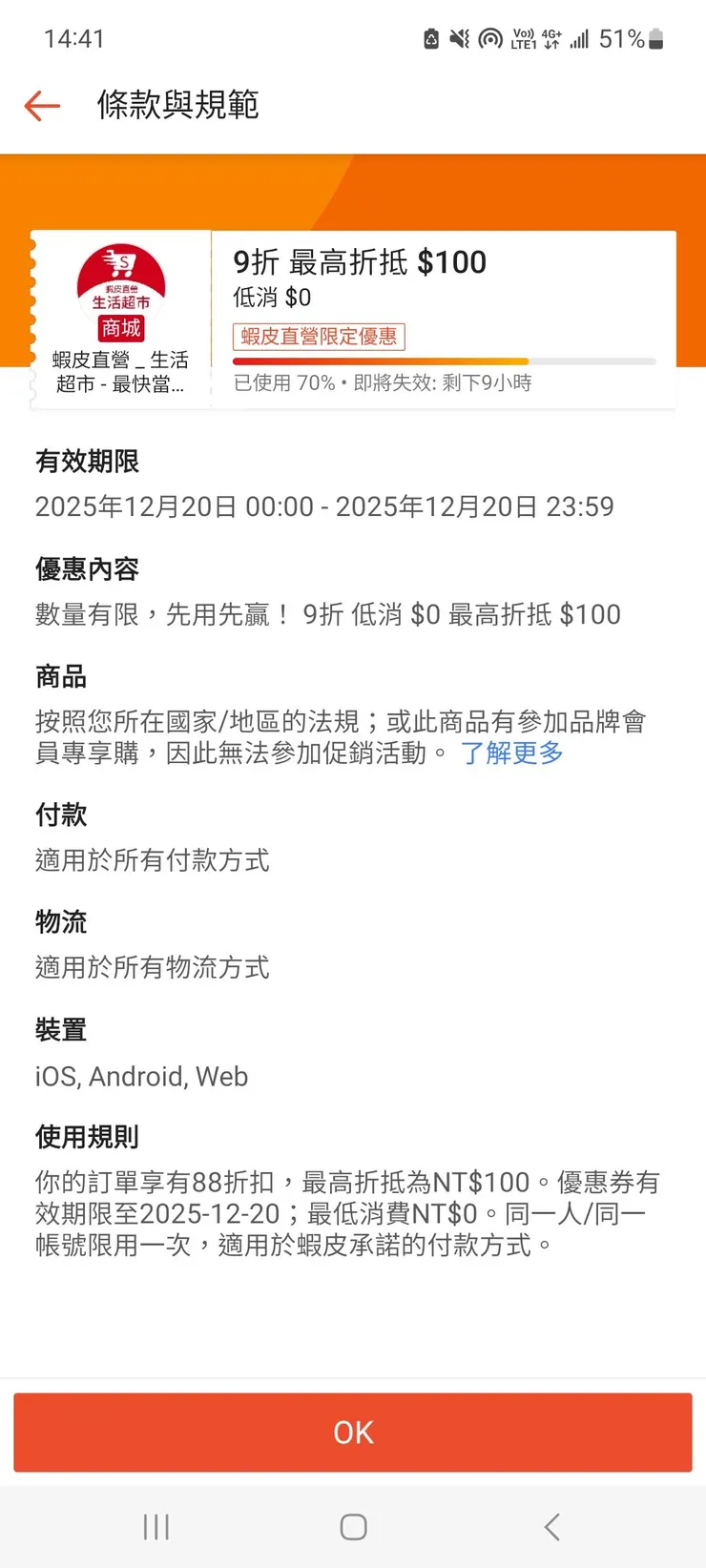The width and height of the screenshot is (706, 1568).
Task: Tap the battery icon in status bar
Action: [x=656, y=39]
